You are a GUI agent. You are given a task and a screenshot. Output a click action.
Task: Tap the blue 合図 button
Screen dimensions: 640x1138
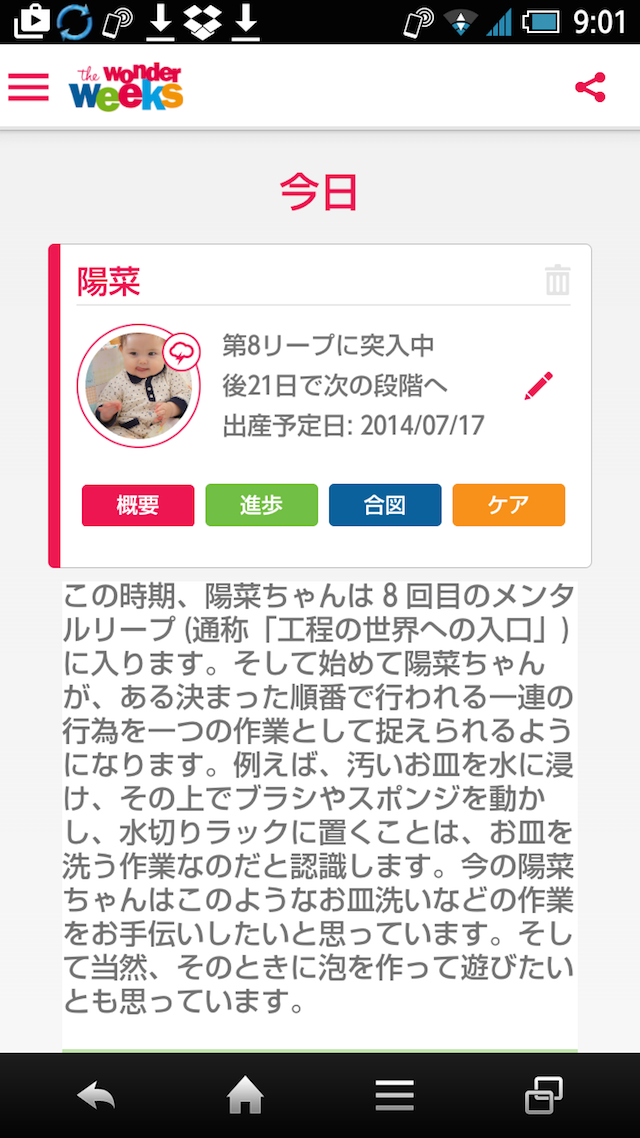point(385,505)
